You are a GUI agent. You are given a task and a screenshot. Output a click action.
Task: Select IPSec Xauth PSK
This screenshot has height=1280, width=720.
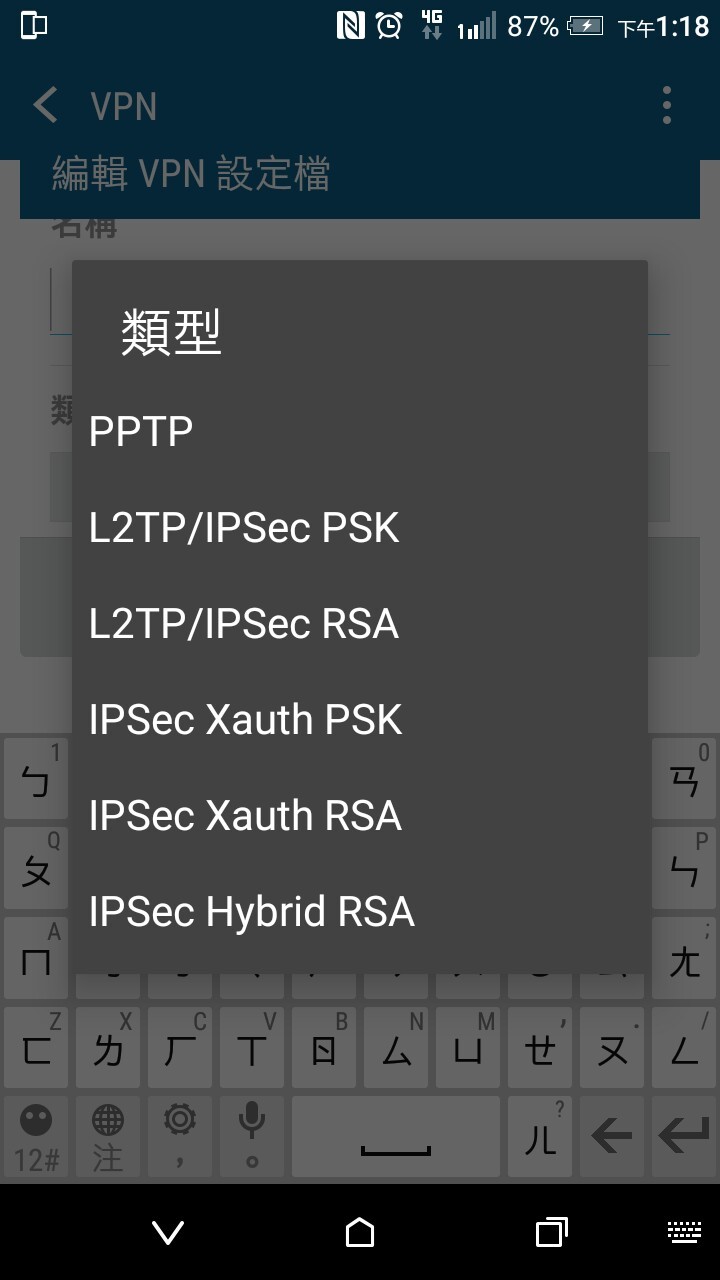coord(360,720)
